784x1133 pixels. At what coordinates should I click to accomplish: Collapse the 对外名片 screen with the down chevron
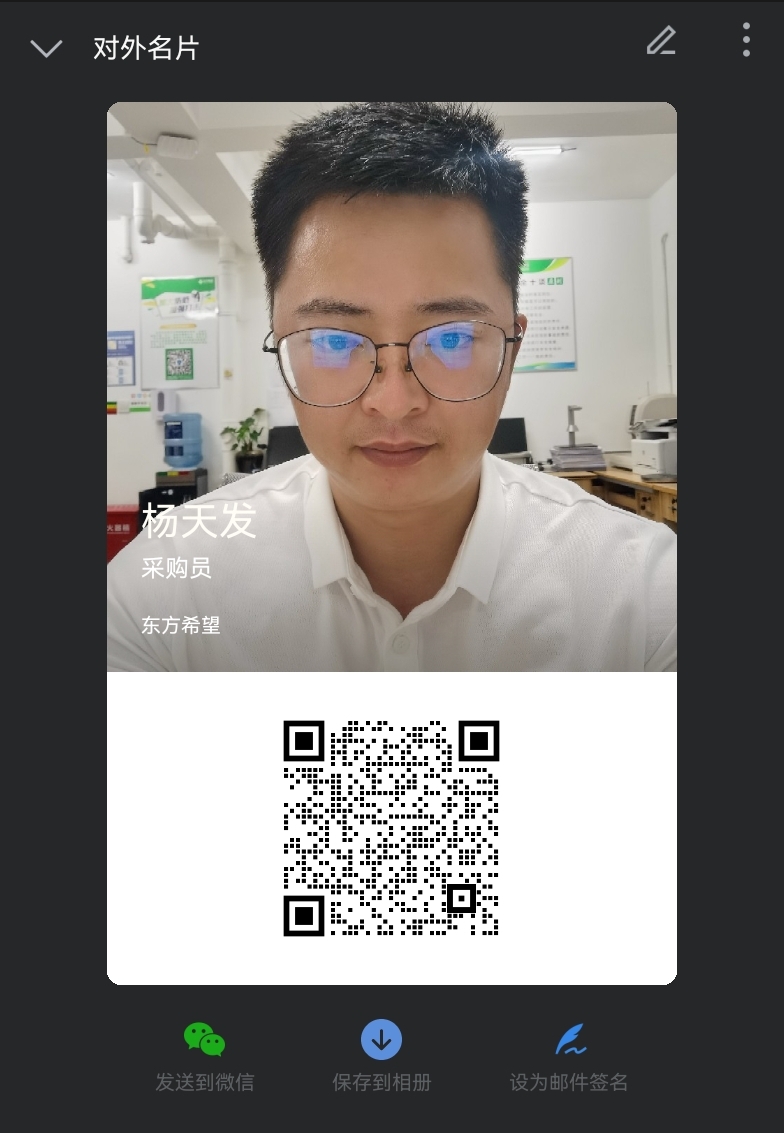tap(46, 48)
